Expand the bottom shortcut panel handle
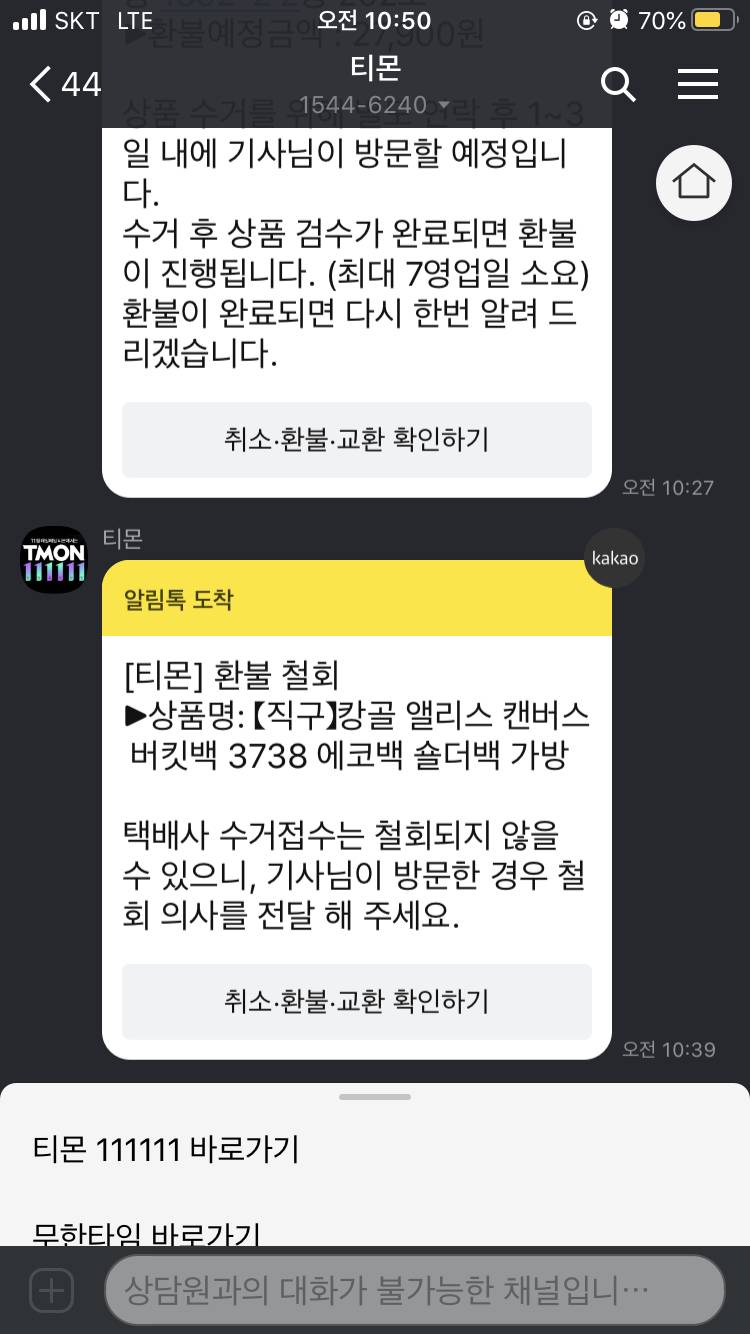This screenshot has height=1334, width=750. [375, 1096]
